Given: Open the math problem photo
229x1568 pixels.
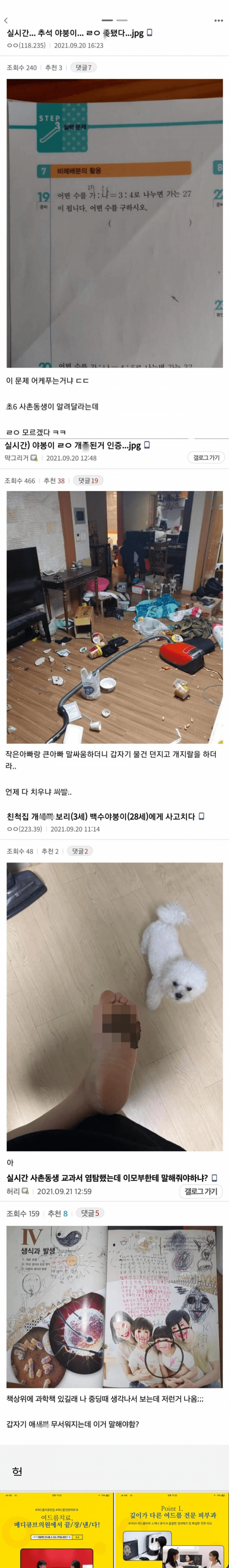Looking at the screenshot, I should (x=114, y=223).
